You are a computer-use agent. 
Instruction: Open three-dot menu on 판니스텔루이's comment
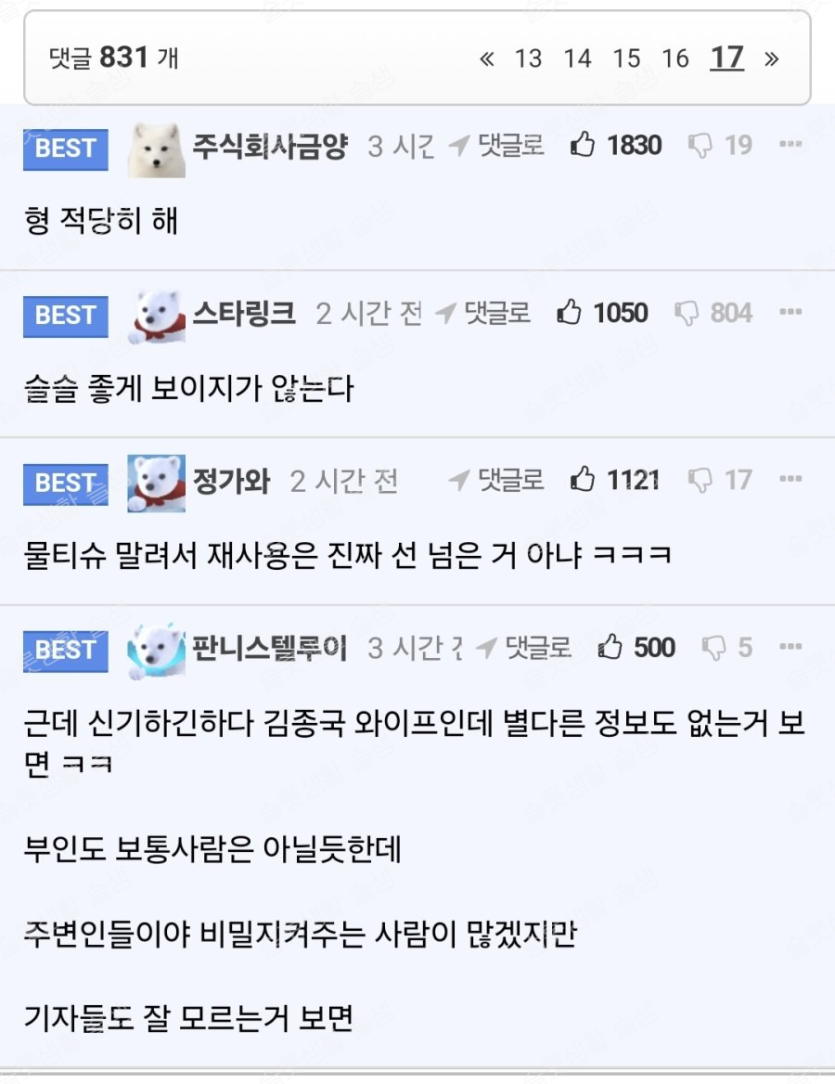pos(791,648)
